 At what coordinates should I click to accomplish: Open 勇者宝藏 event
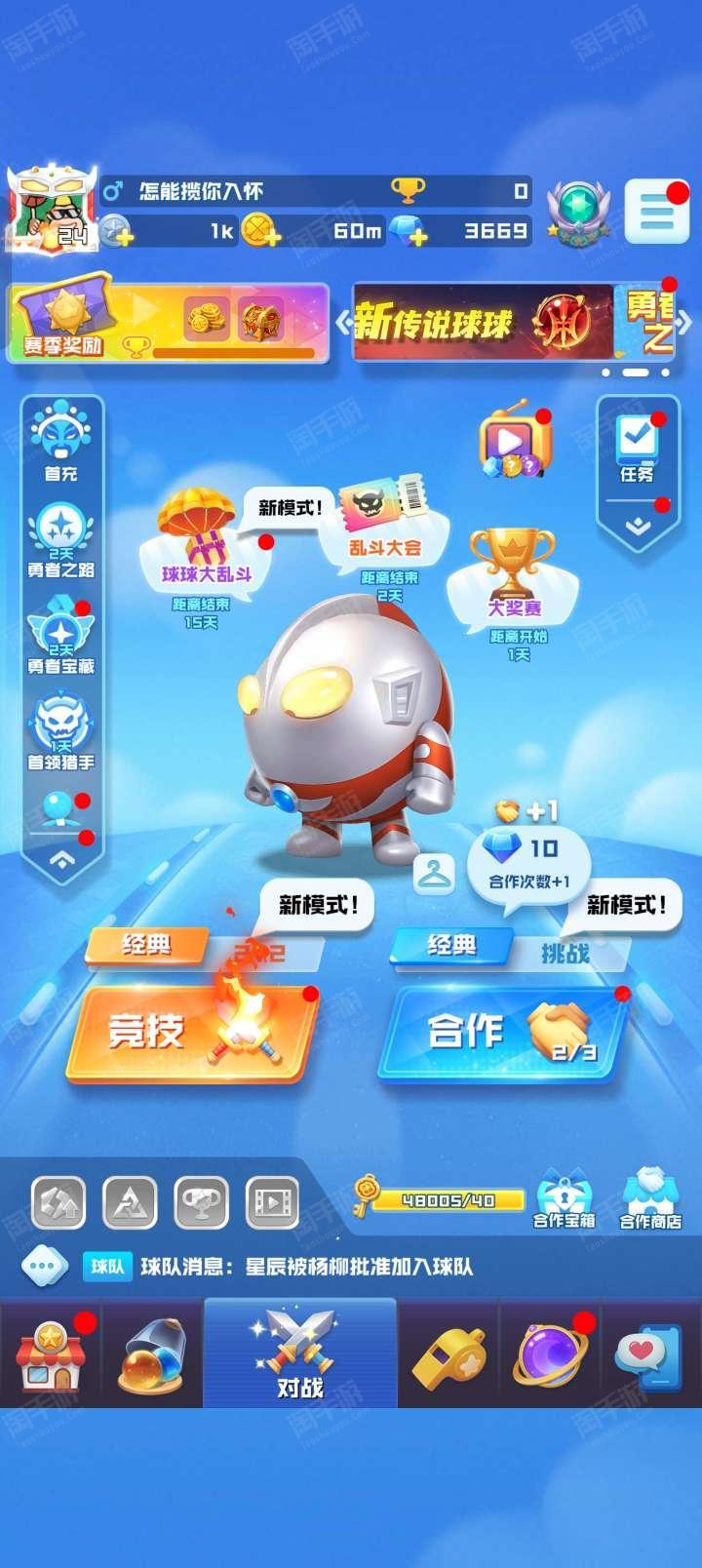click(x=61, y=637)
